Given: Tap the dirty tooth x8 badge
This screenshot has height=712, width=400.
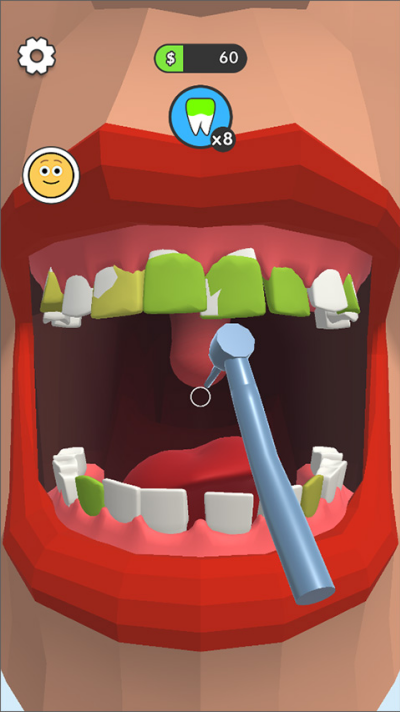Looking at the screenshot, I should click(201, 118).
